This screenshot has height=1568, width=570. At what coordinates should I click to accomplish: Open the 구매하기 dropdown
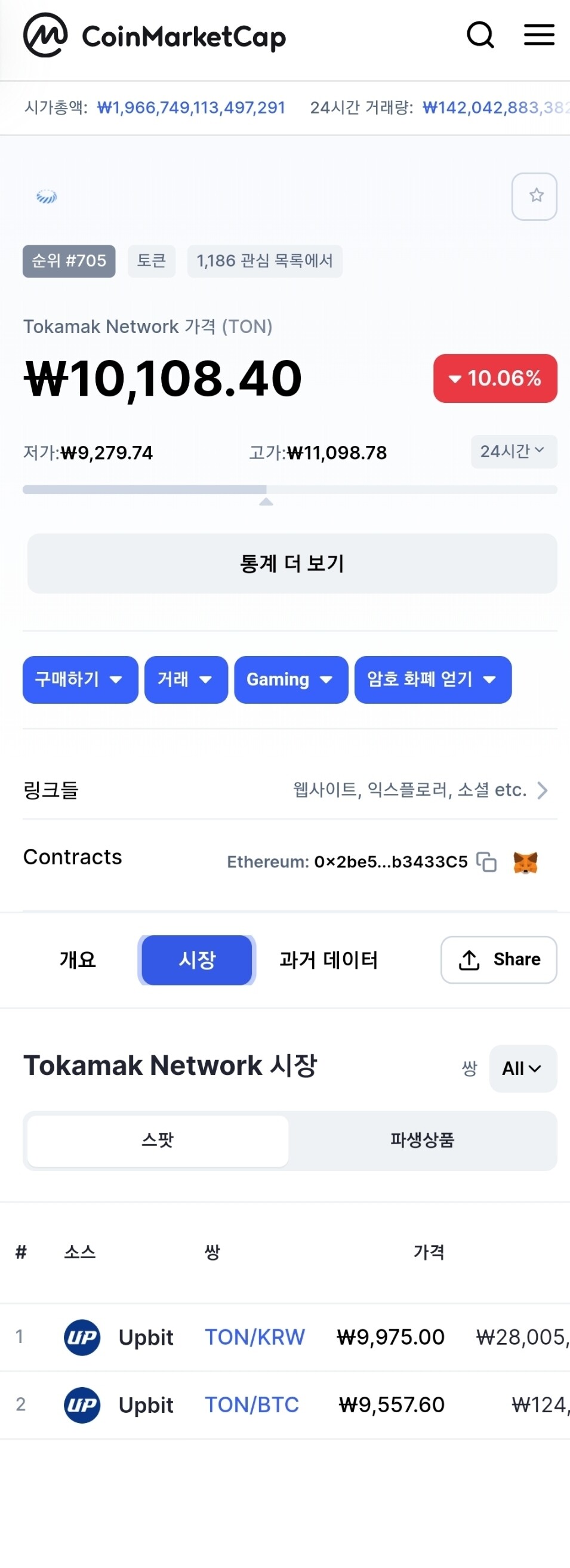[x=80, y=680]
